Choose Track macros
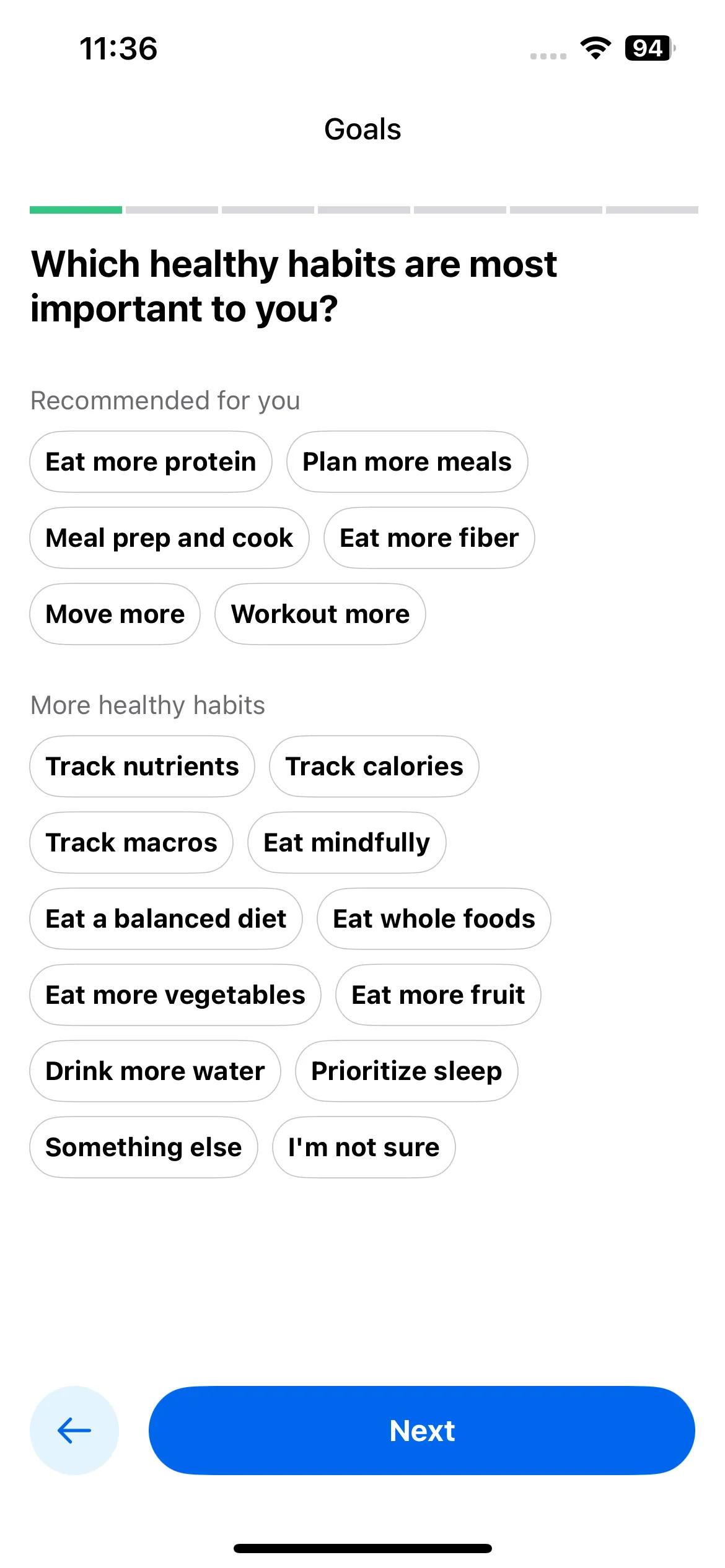The width and height of the screenshot is (725, 1568). [131, 843]
